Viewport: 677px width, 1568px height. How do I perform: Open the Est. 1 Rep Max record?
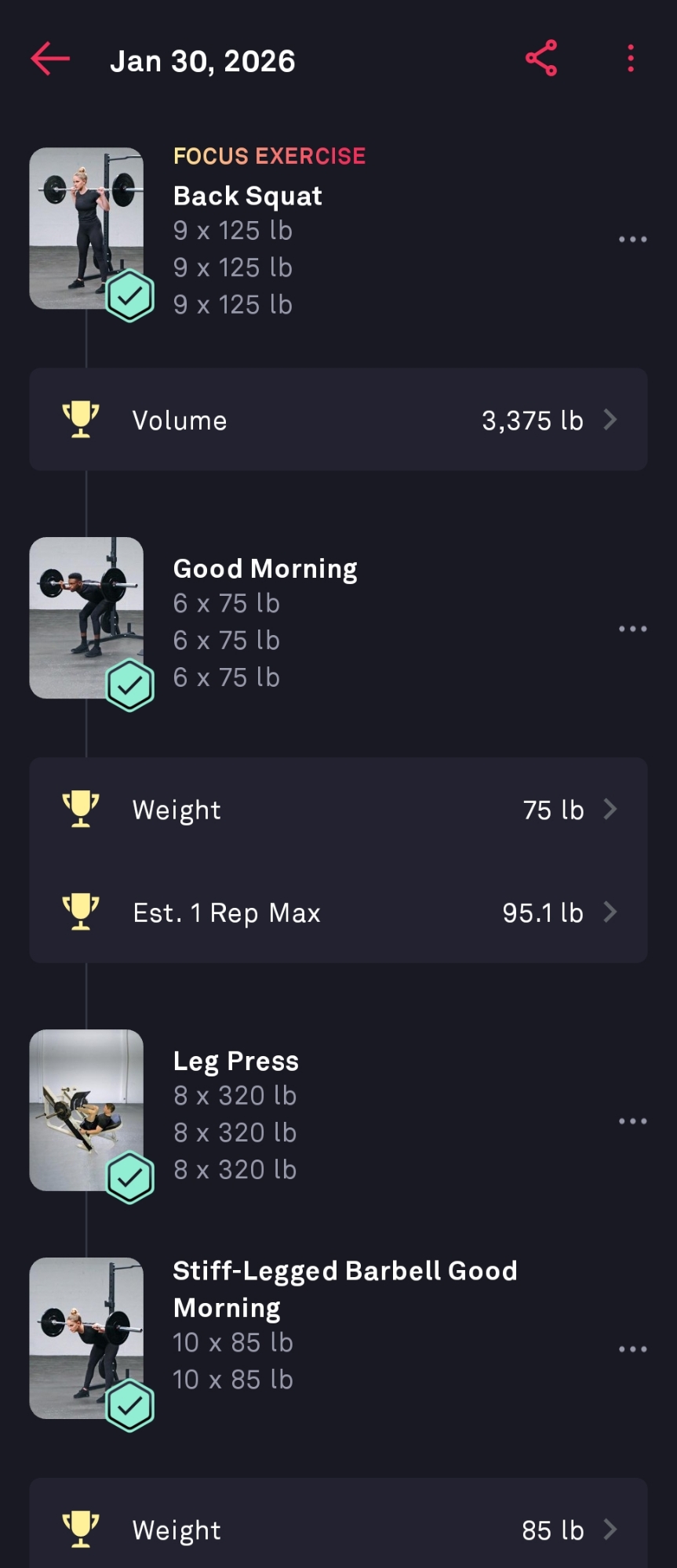pyautogui.click(x=338, y=913)
